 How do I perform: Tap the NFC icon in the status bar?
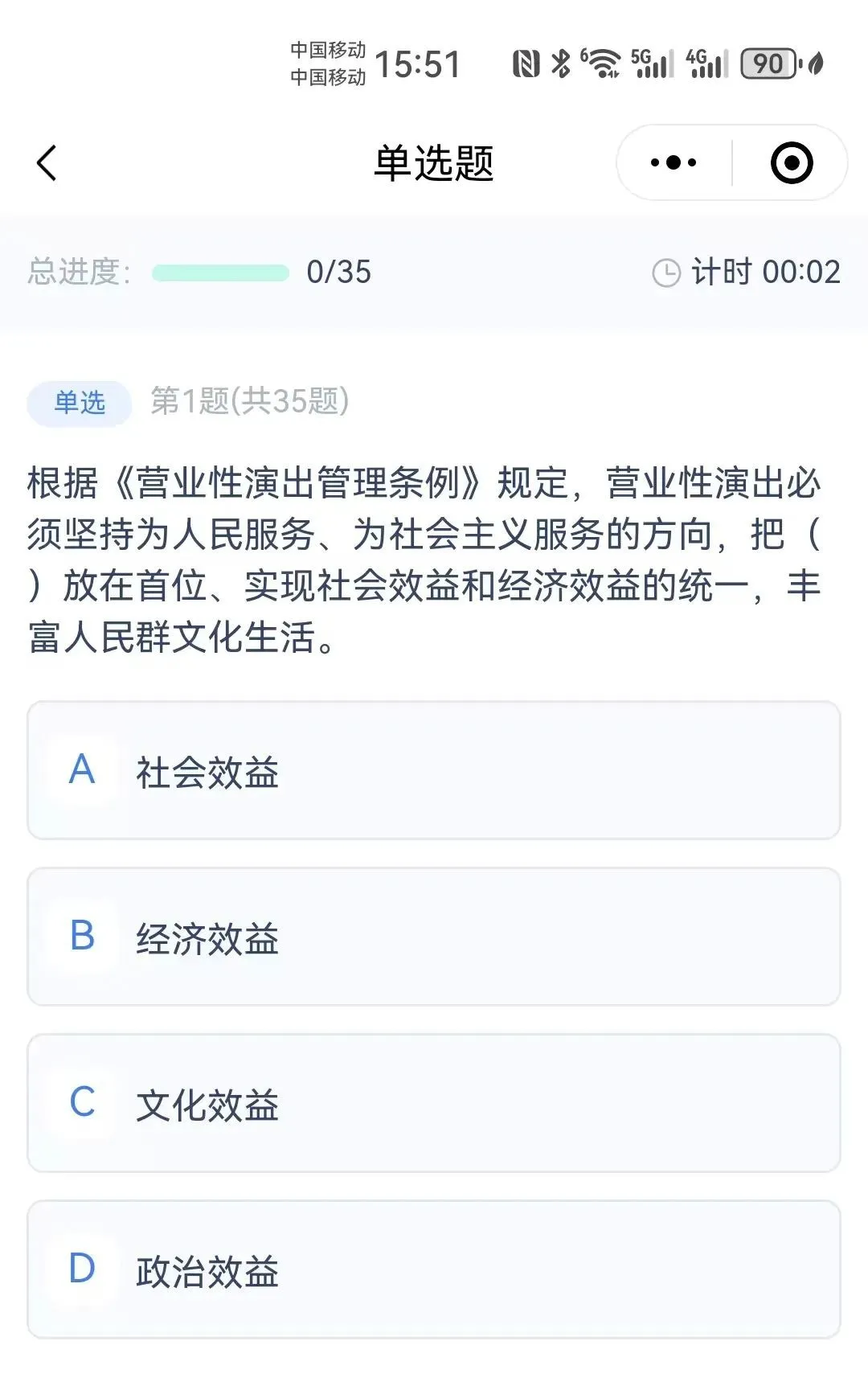[x=524, y=64]
